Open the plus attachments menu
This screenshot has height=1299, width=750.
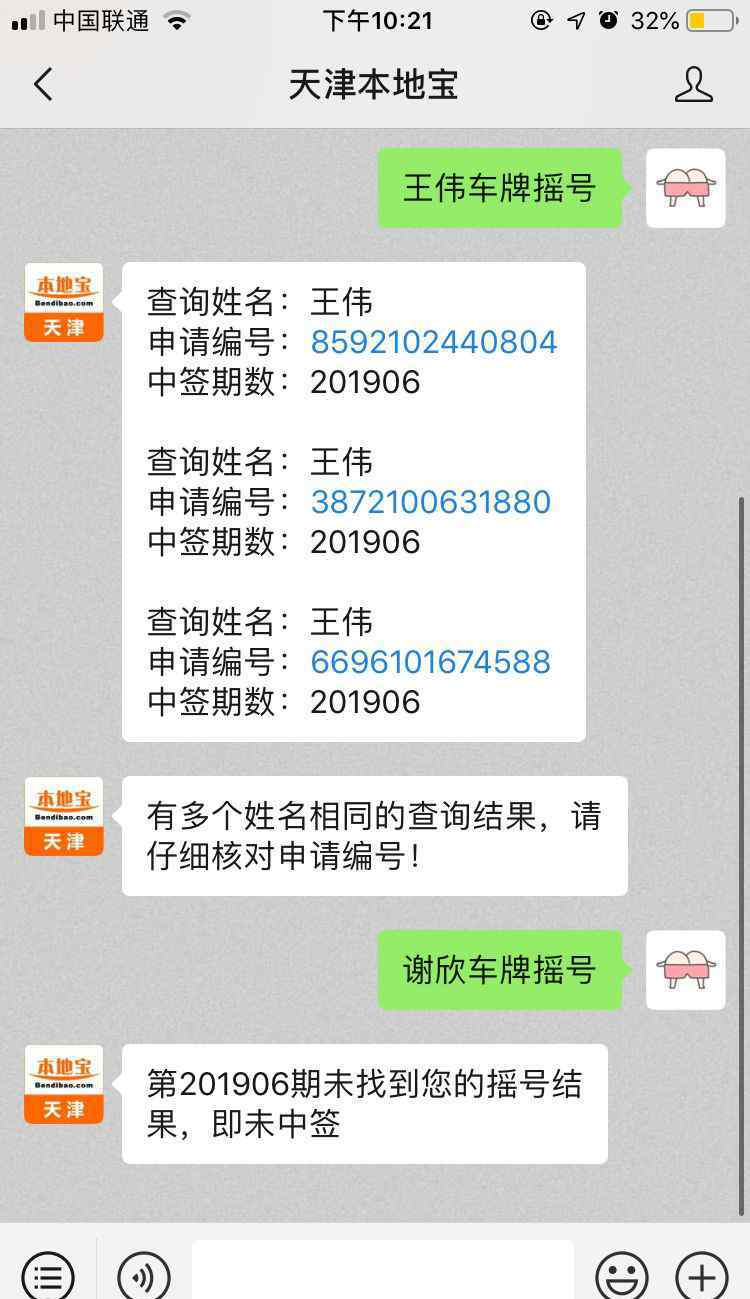point(702,1275)
